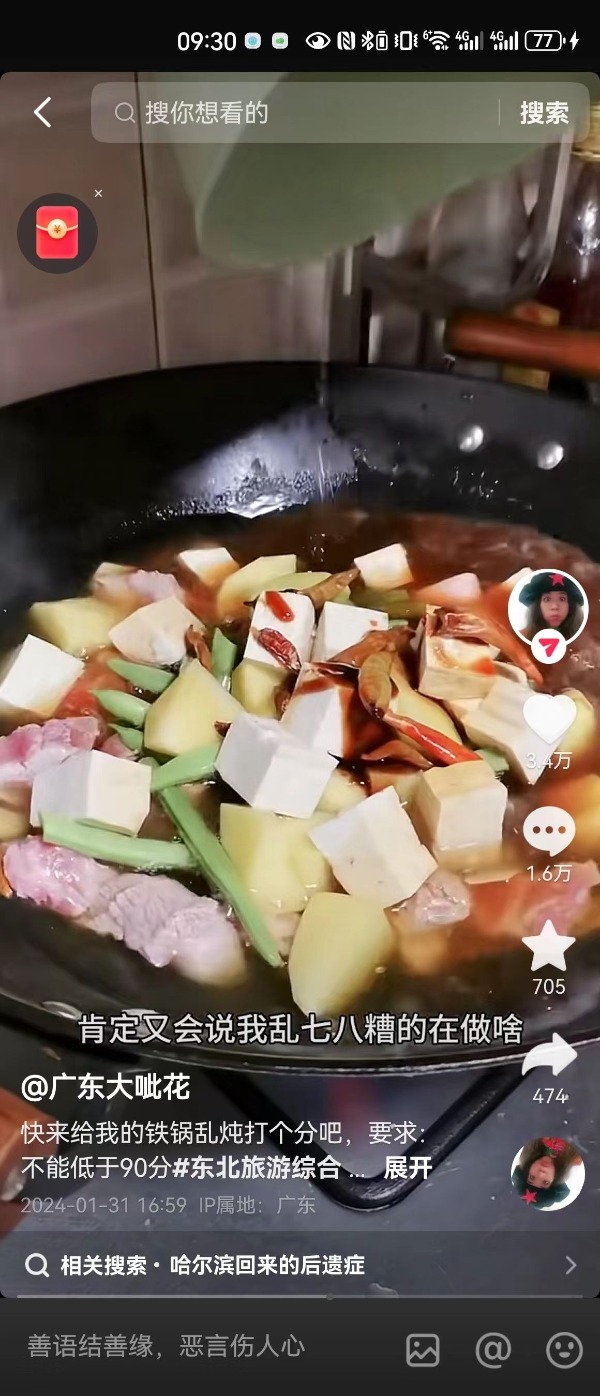Attach an image to the comment
Image resolution: width=600 pixels, height=1396 pixels.
(423, 1350)
